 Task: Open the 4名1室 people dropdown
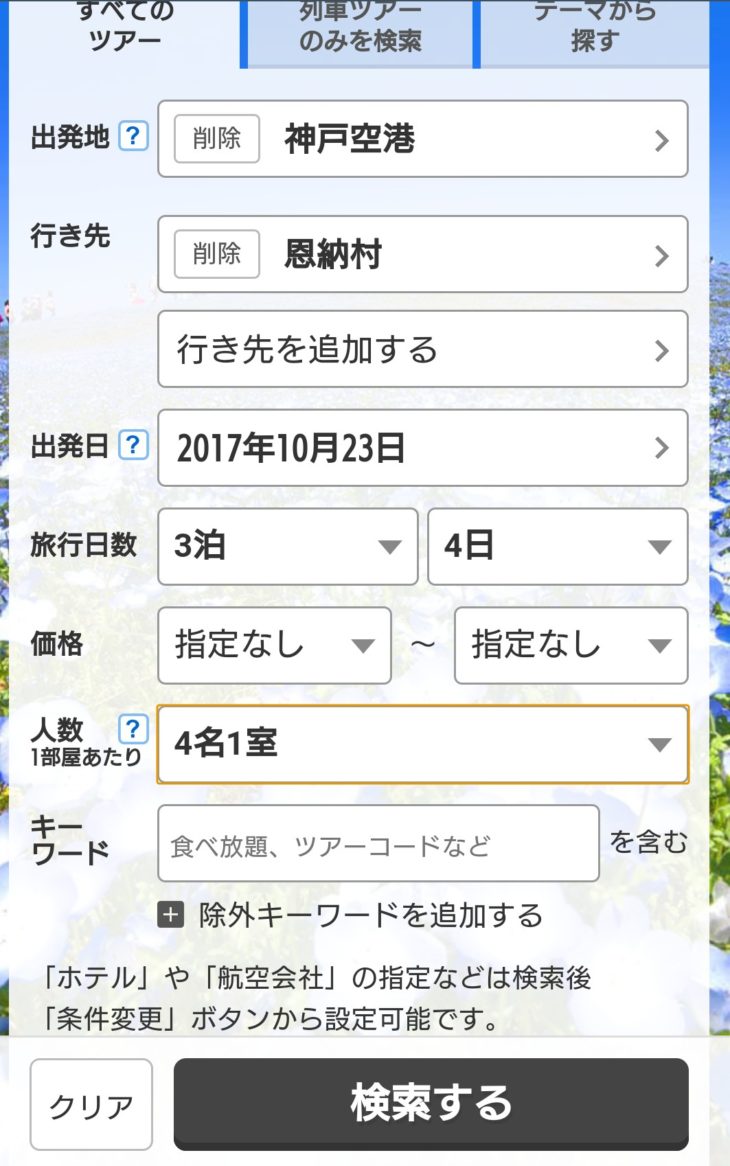point(422,744)
